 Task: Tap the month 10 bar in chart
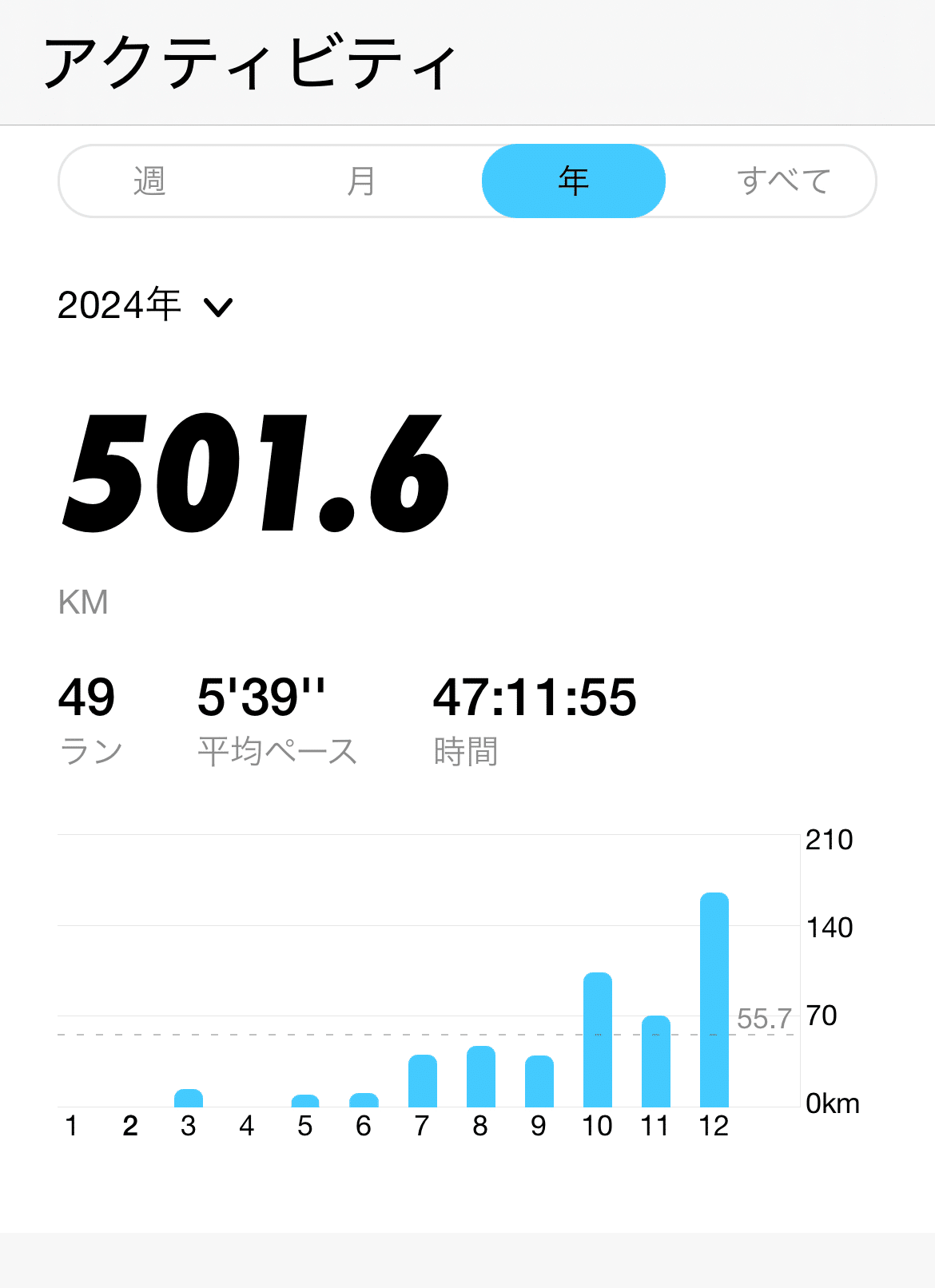[x=597, y=1040]
